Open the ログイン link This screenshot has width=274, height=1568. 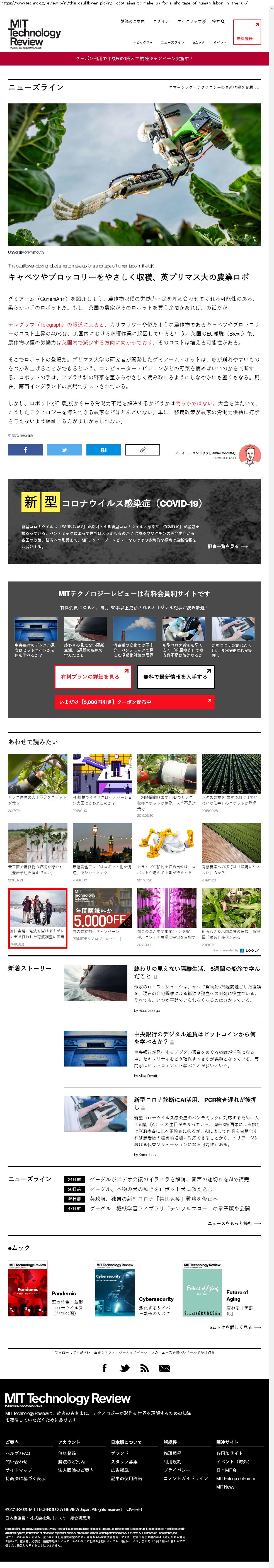coord(161,21)
